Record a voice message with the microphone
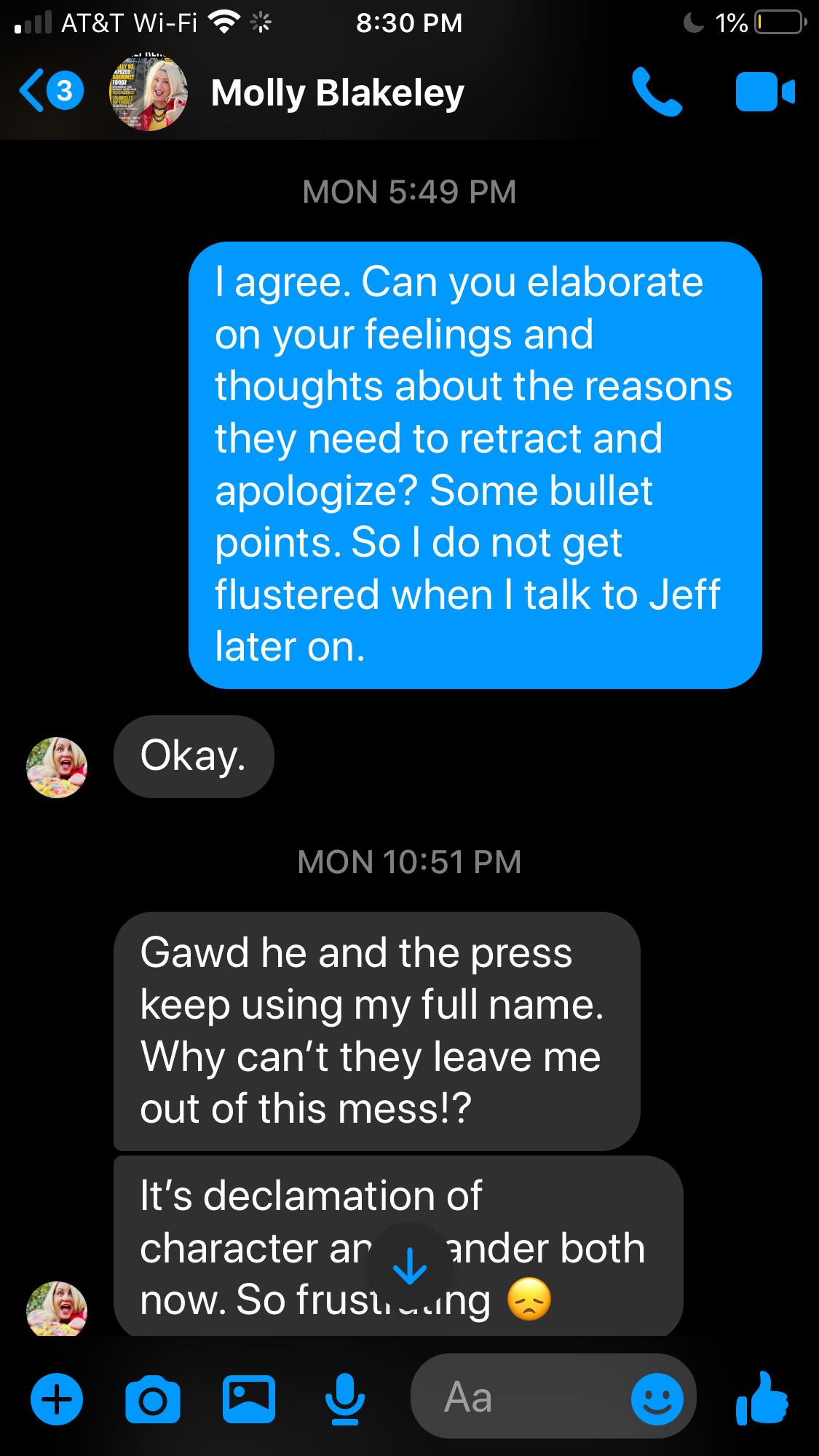 [x=344, y=1398]
